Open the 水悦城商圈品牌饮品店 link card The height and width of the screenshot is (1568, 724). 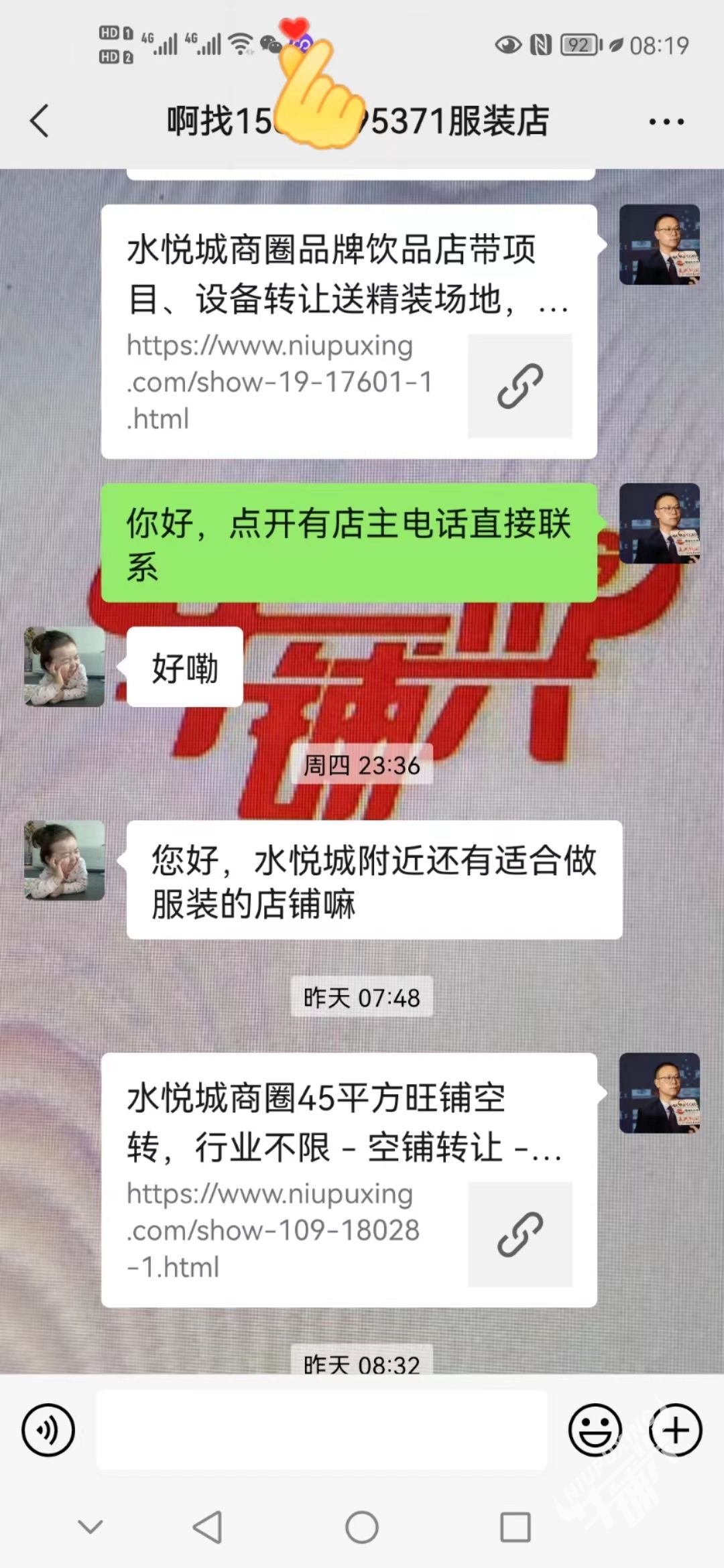(349, 331)
